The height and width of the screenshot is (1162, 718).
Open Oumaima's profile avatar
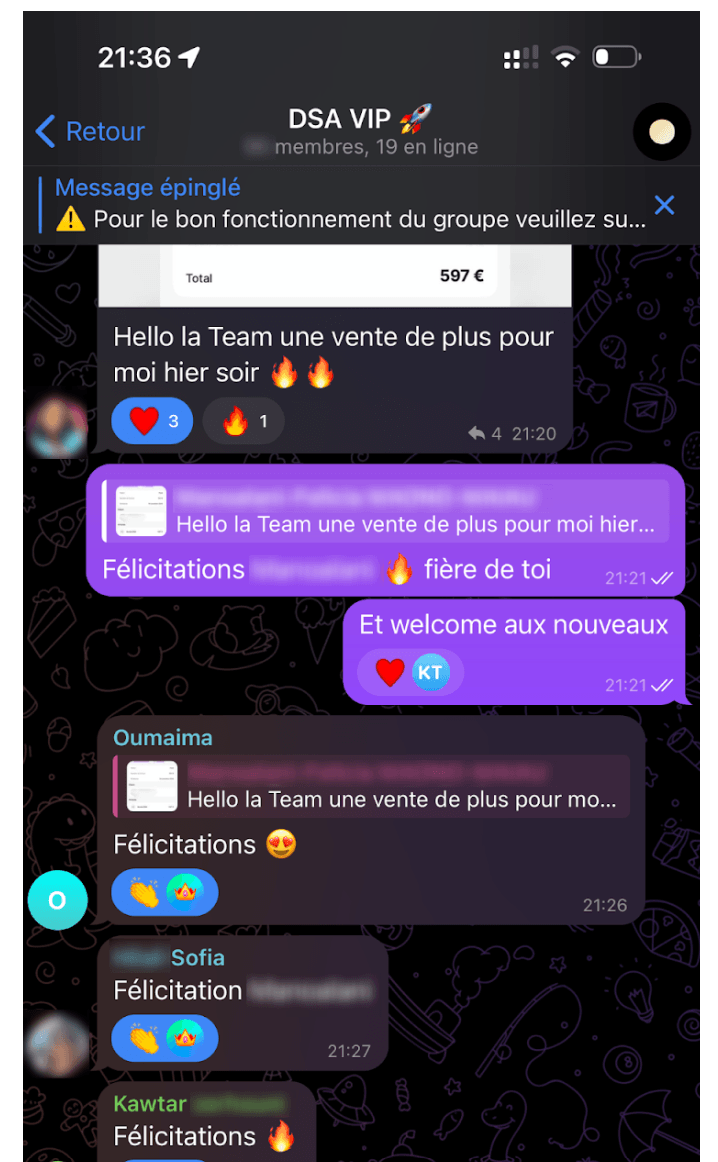click(57, 901)
